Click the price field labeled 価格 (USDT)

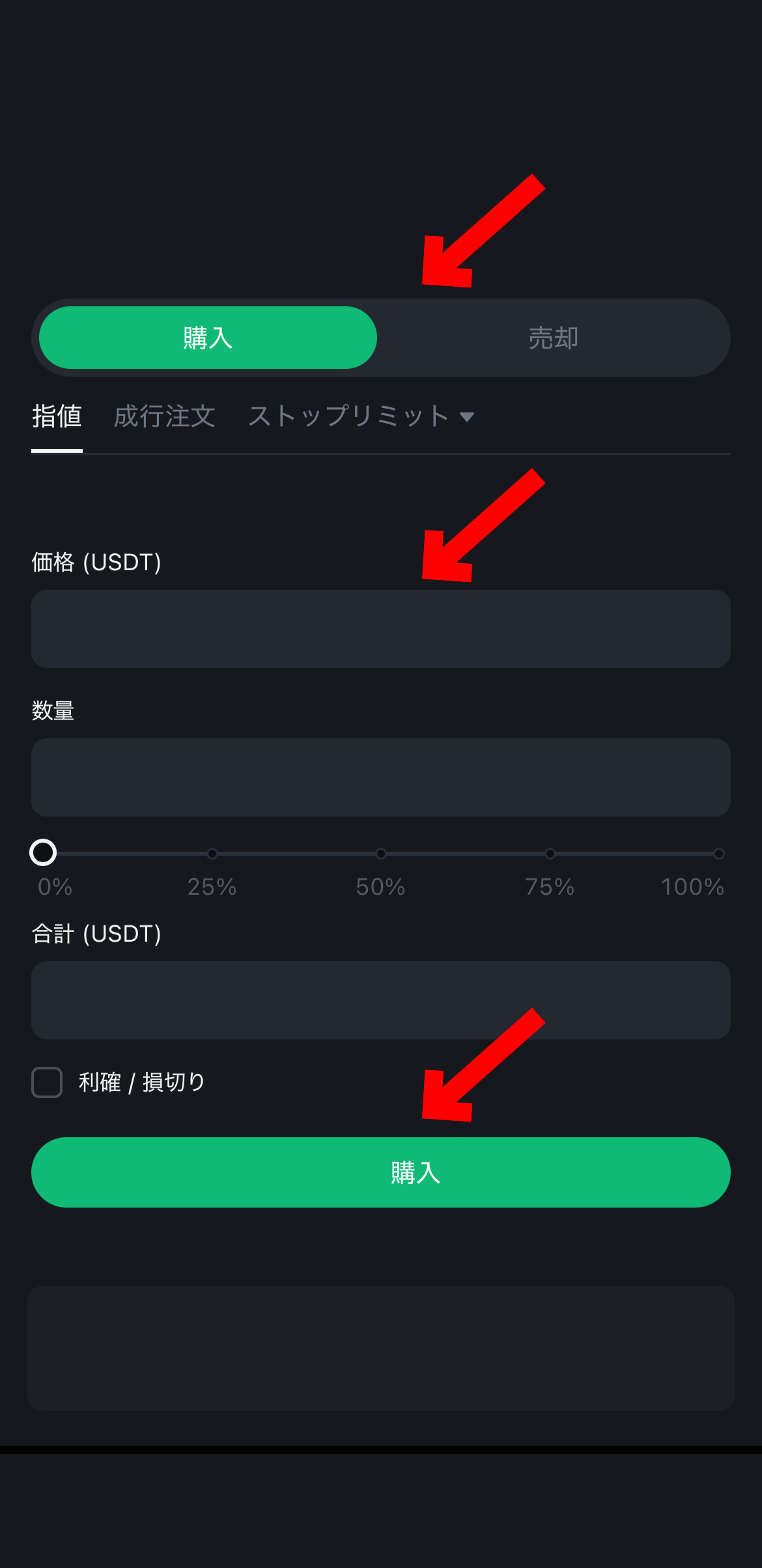coord(380,629)
